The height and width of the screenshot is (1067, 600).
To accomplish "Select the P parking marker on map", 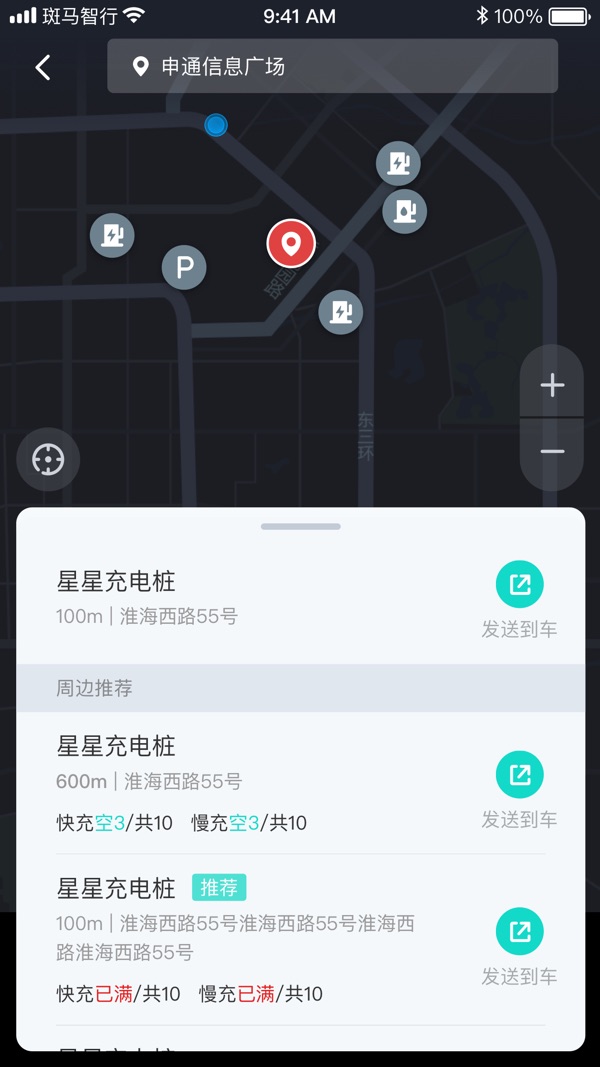I will pyautogui.click(x=184, y=267).
